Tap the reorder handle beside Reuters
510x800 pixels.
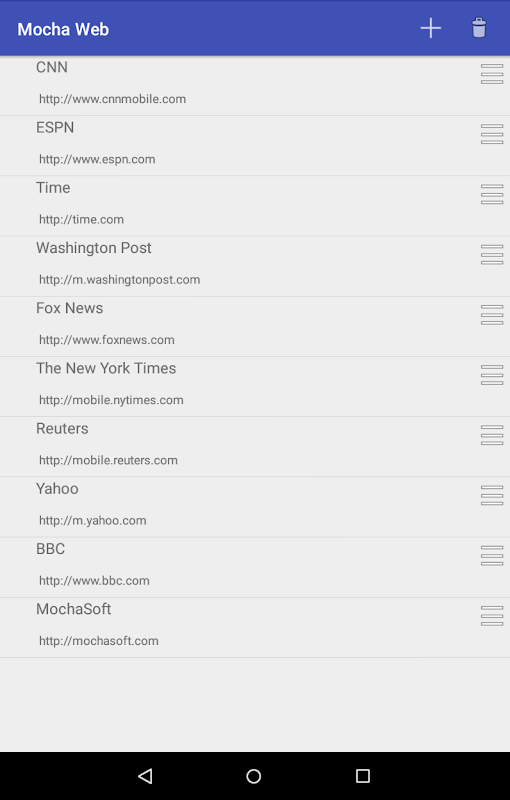[x=492, y=435]
